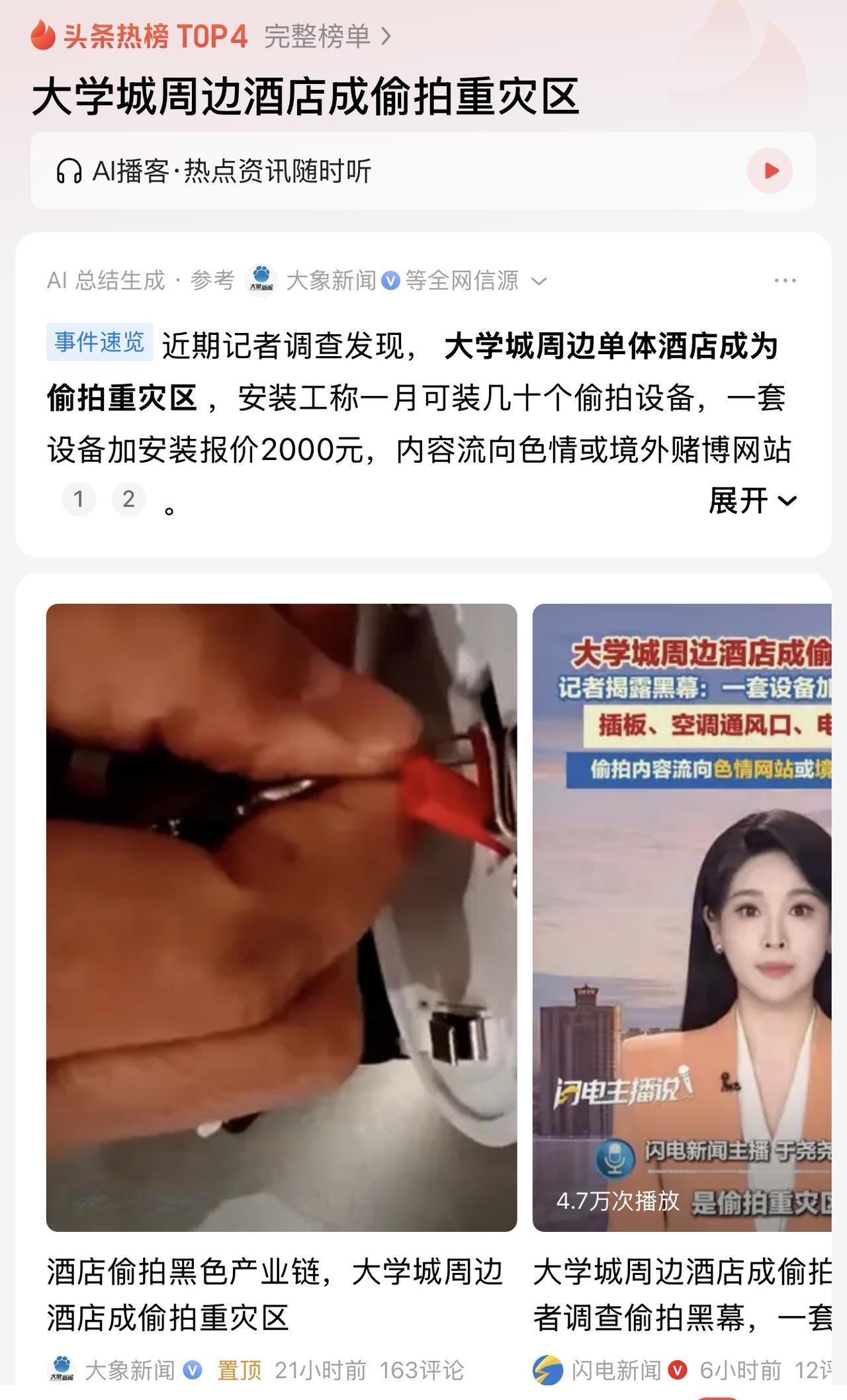Click the blue verified badge next to 大象新闻
The width and height of the screenshot is (847, 1400).
pyautogui.click(x=390, y=280)
